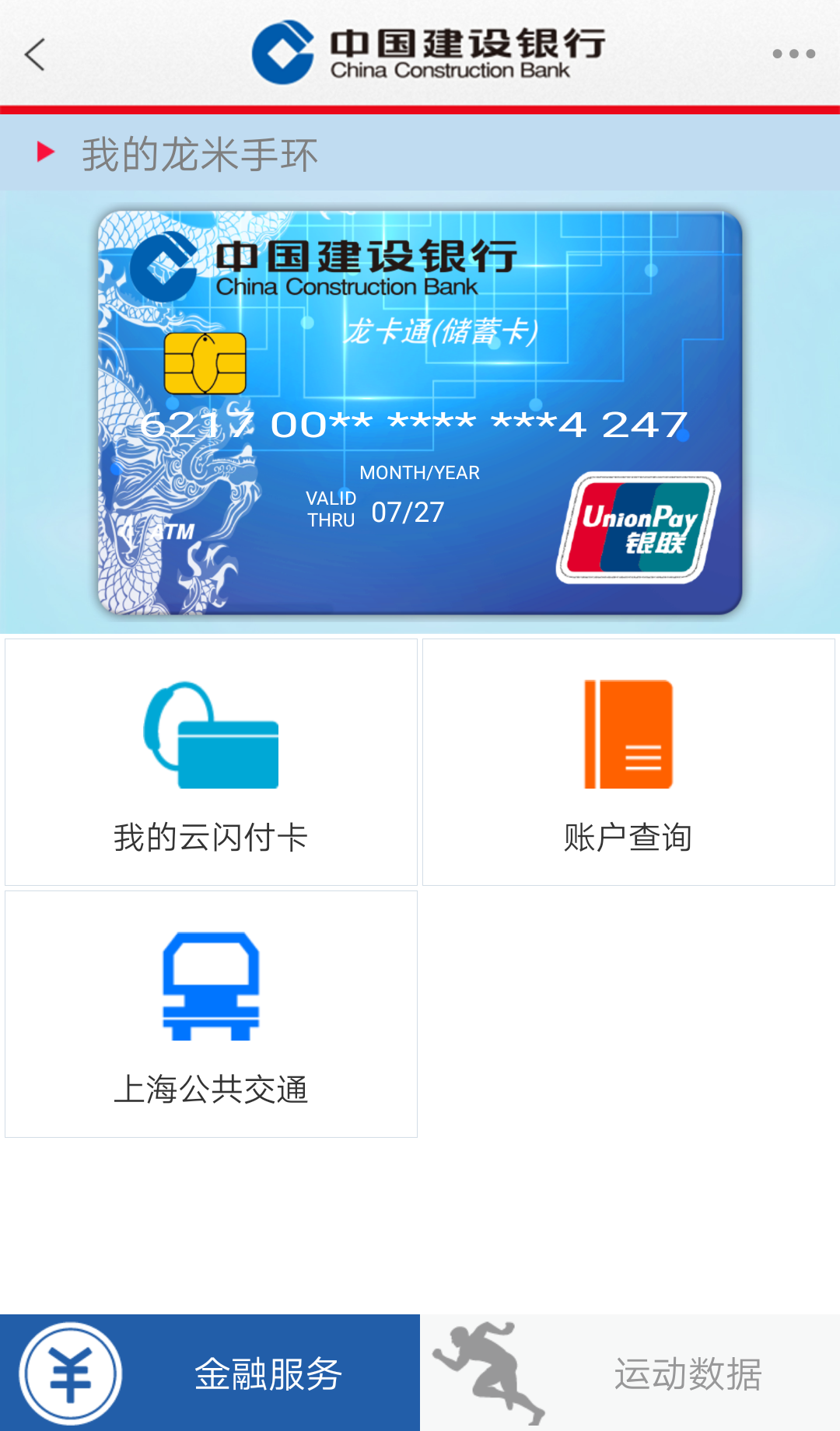Image resolution: width=840 pixels, height=1431 pixels.
Task: Open 账户查询 account inquiry tile
Action: pyautogui.click(x=628, y=762)
